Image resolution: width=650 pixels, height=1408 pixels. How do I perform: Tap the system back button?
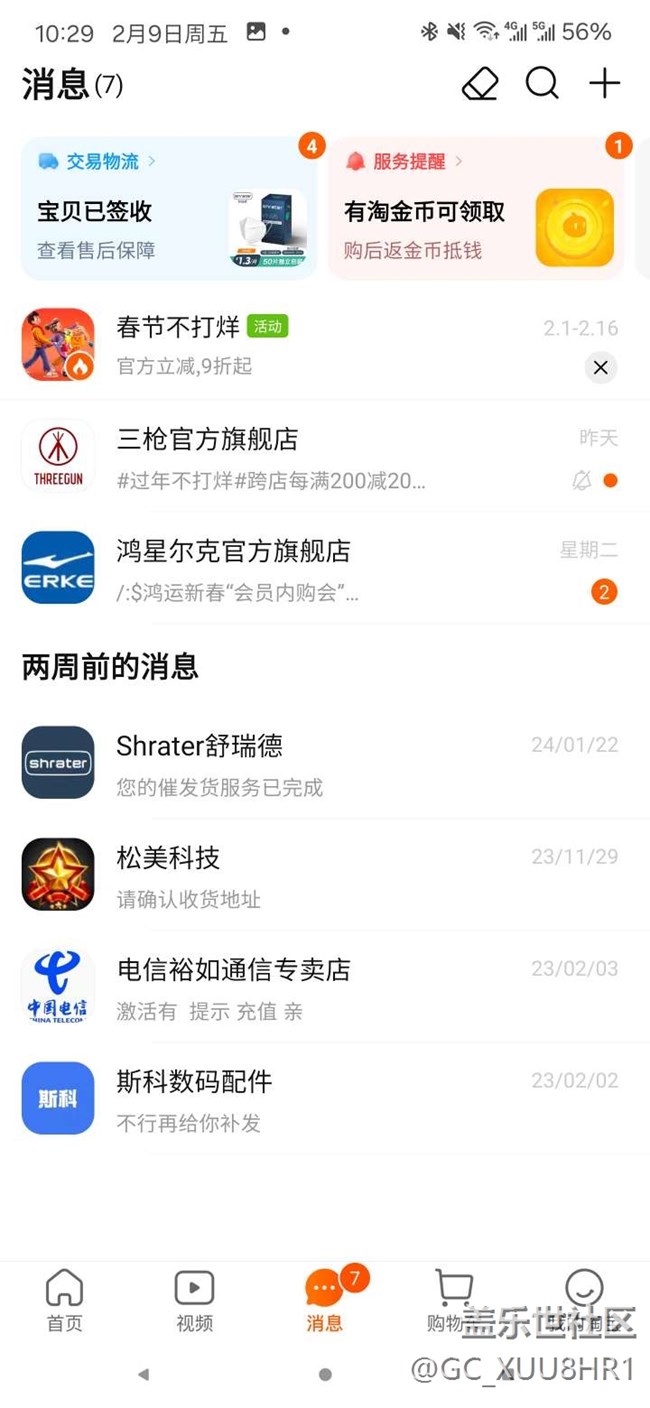coord(143,1375)
